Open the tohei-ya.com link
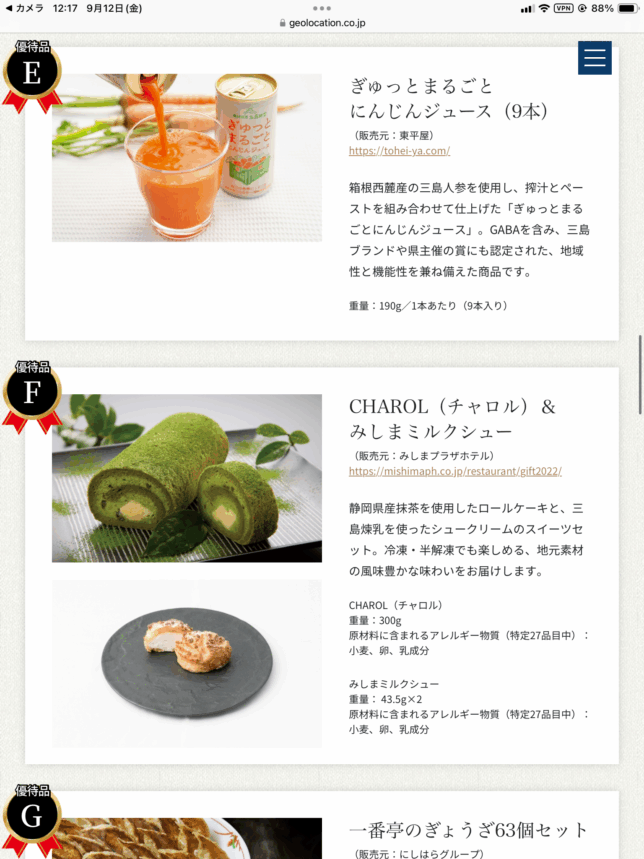 tap(399, 151)
